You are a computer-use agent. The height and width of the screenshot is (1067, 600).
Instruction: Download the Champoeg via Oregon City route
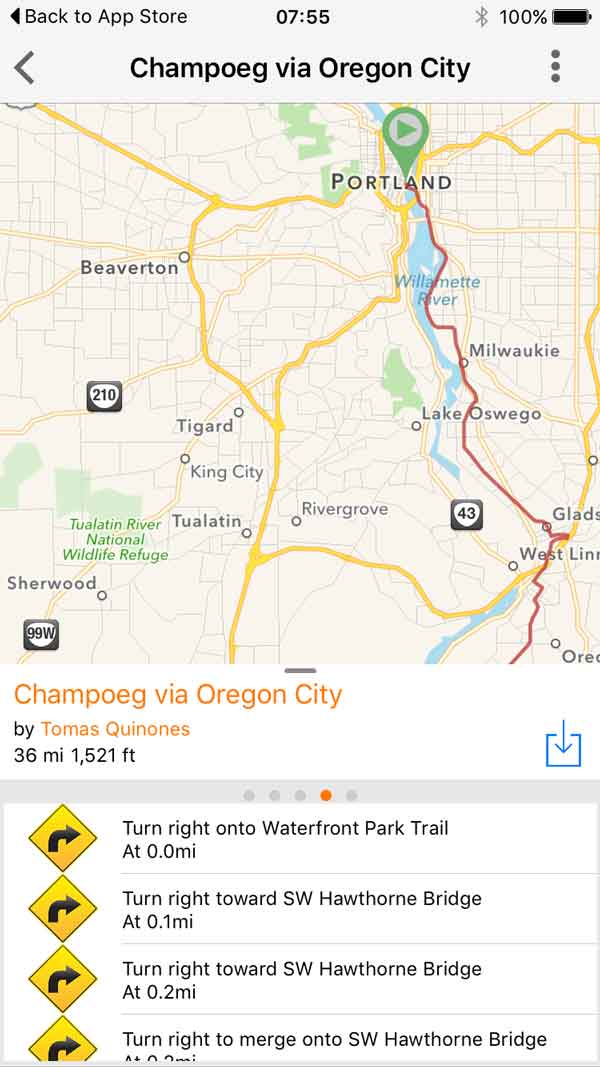pyautogui.click(x=563, y=742)
